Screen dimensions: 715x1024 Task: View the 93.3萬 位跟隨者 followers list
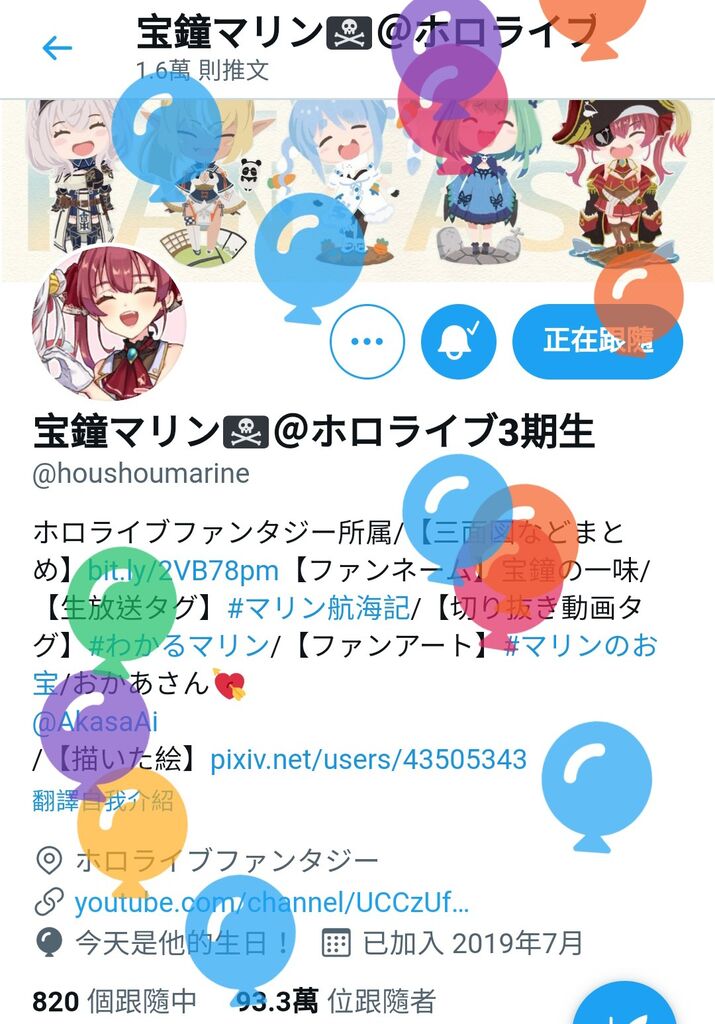click(x=336, y=1000)
